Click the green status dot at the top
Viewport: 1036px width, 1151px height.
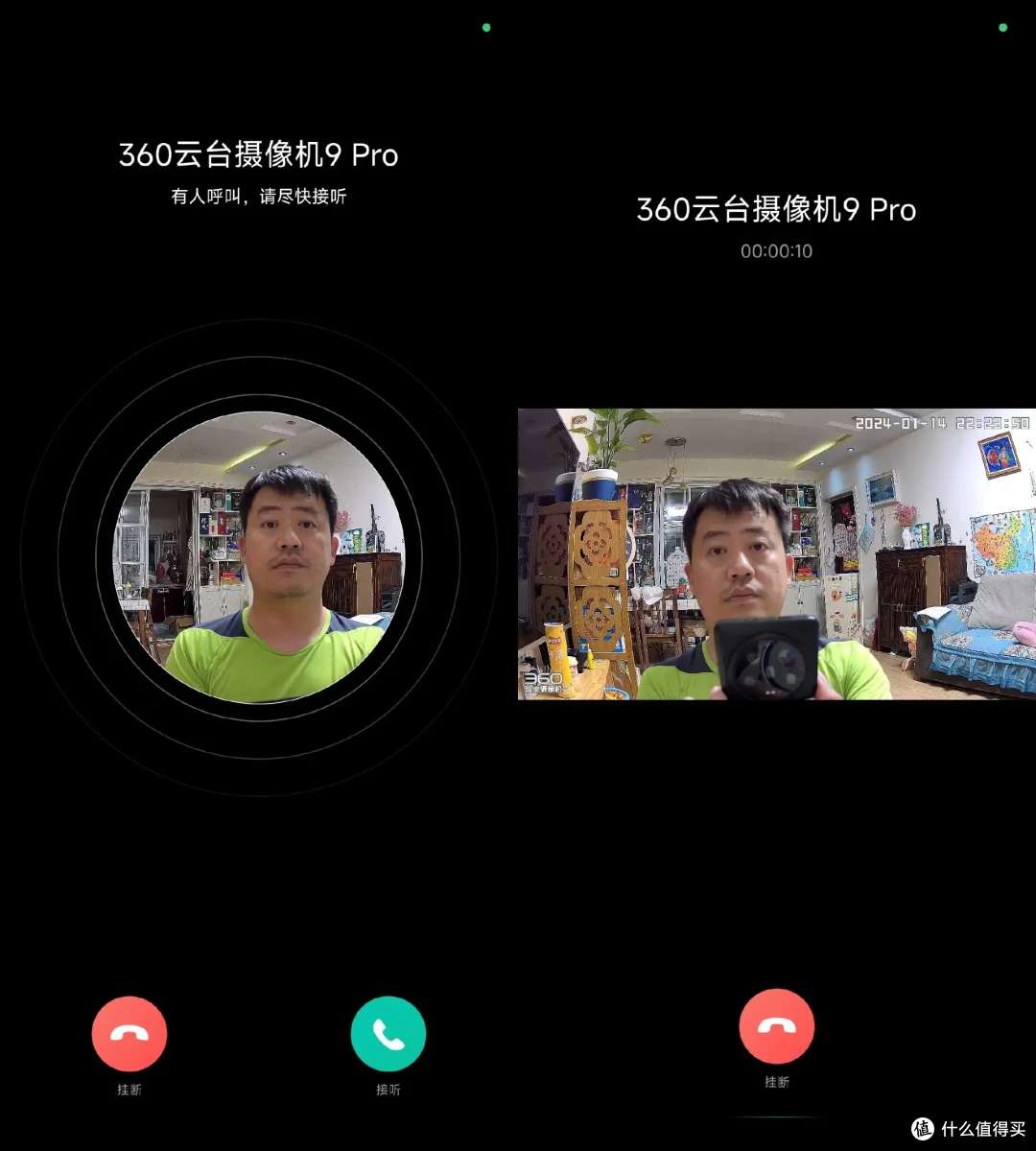tap(486, 28)
